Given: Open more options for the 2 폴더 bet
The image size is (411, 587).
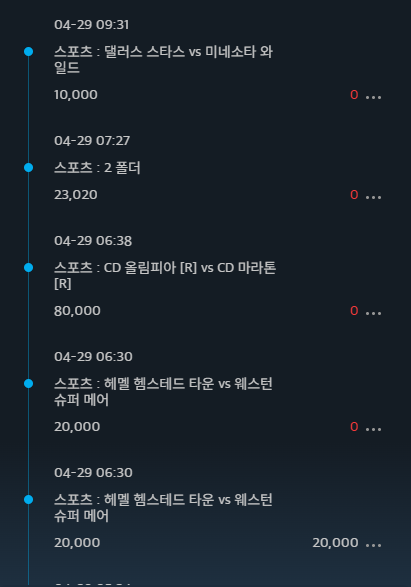Looking at the screenshot, I should pos(373,197).
